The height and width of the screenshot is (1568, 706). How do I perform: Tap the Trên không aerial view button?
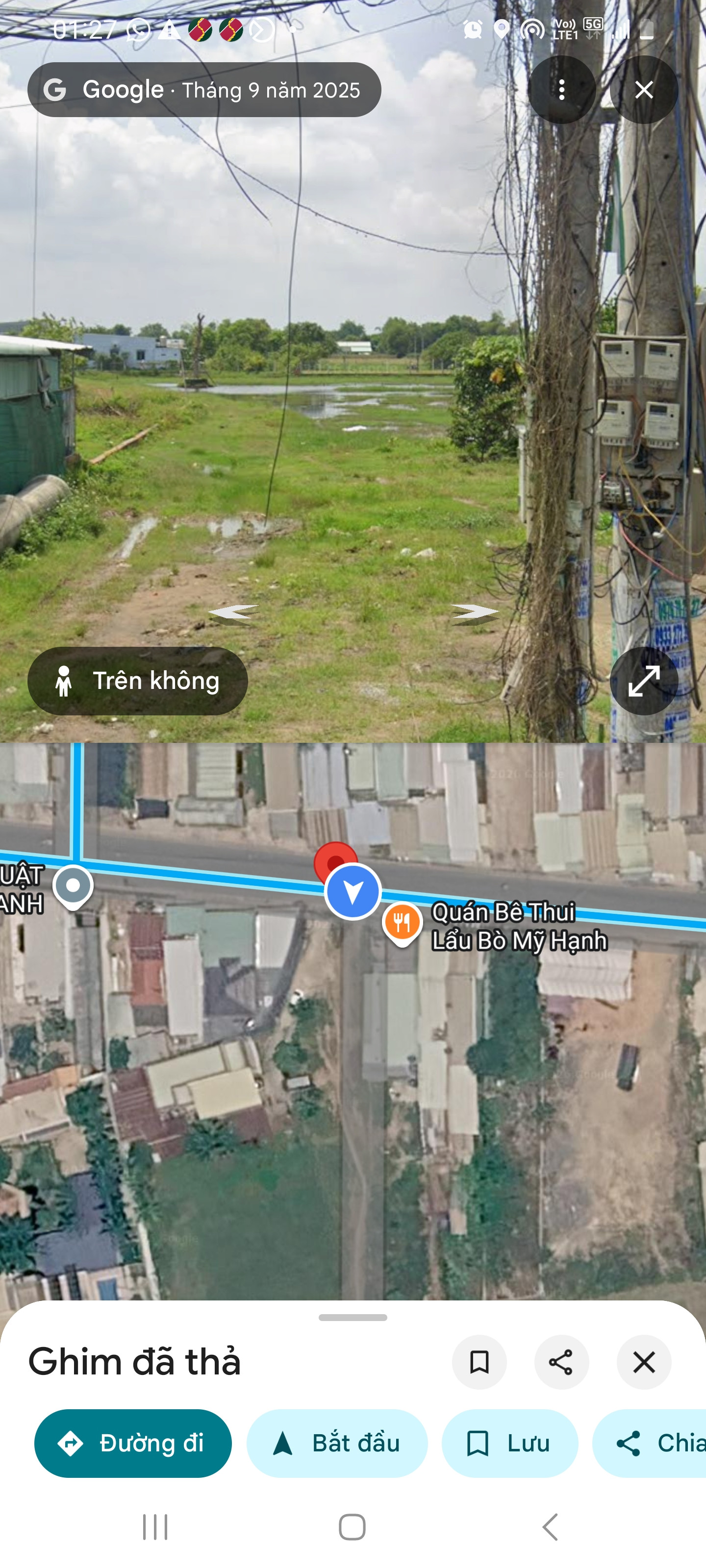point(138,681)
